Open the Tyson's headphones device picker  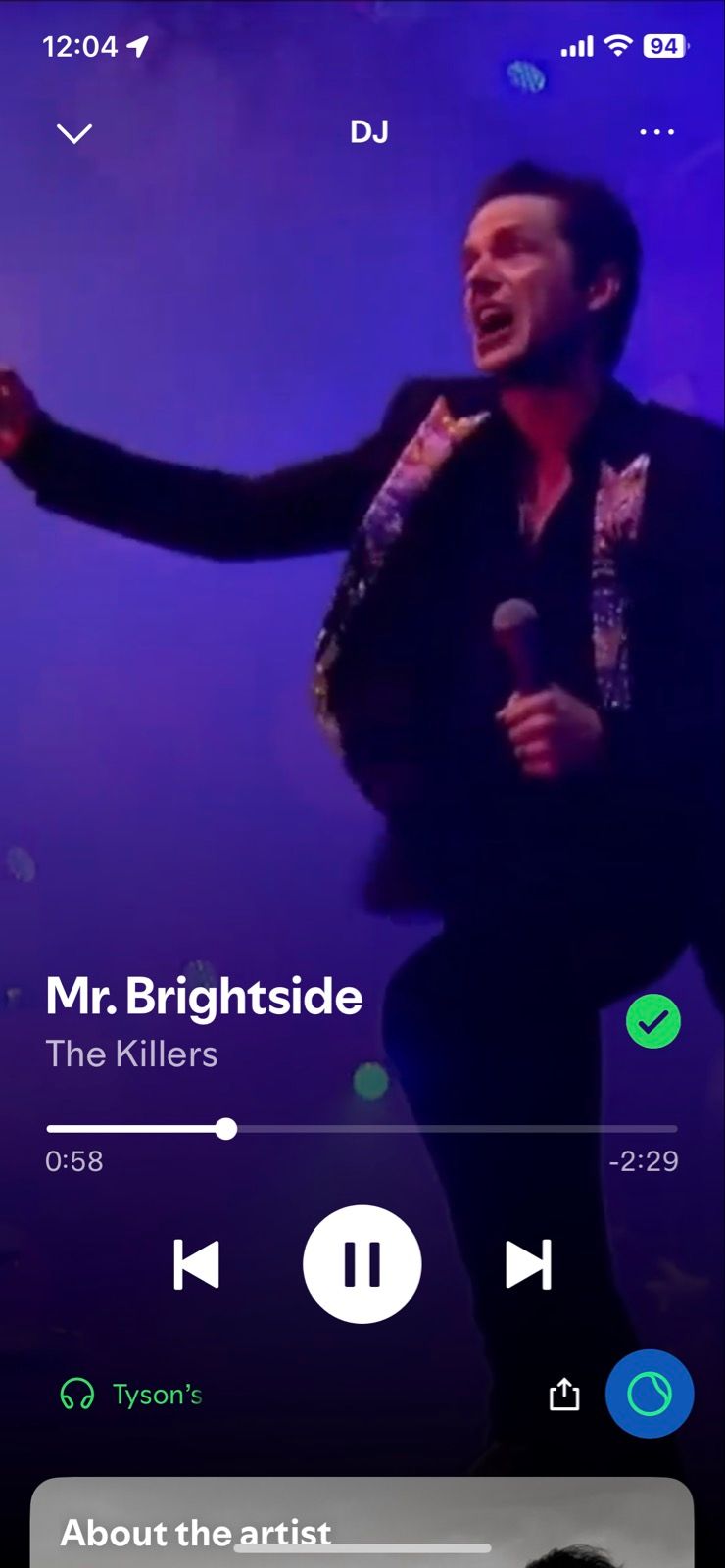point(132,1394)
